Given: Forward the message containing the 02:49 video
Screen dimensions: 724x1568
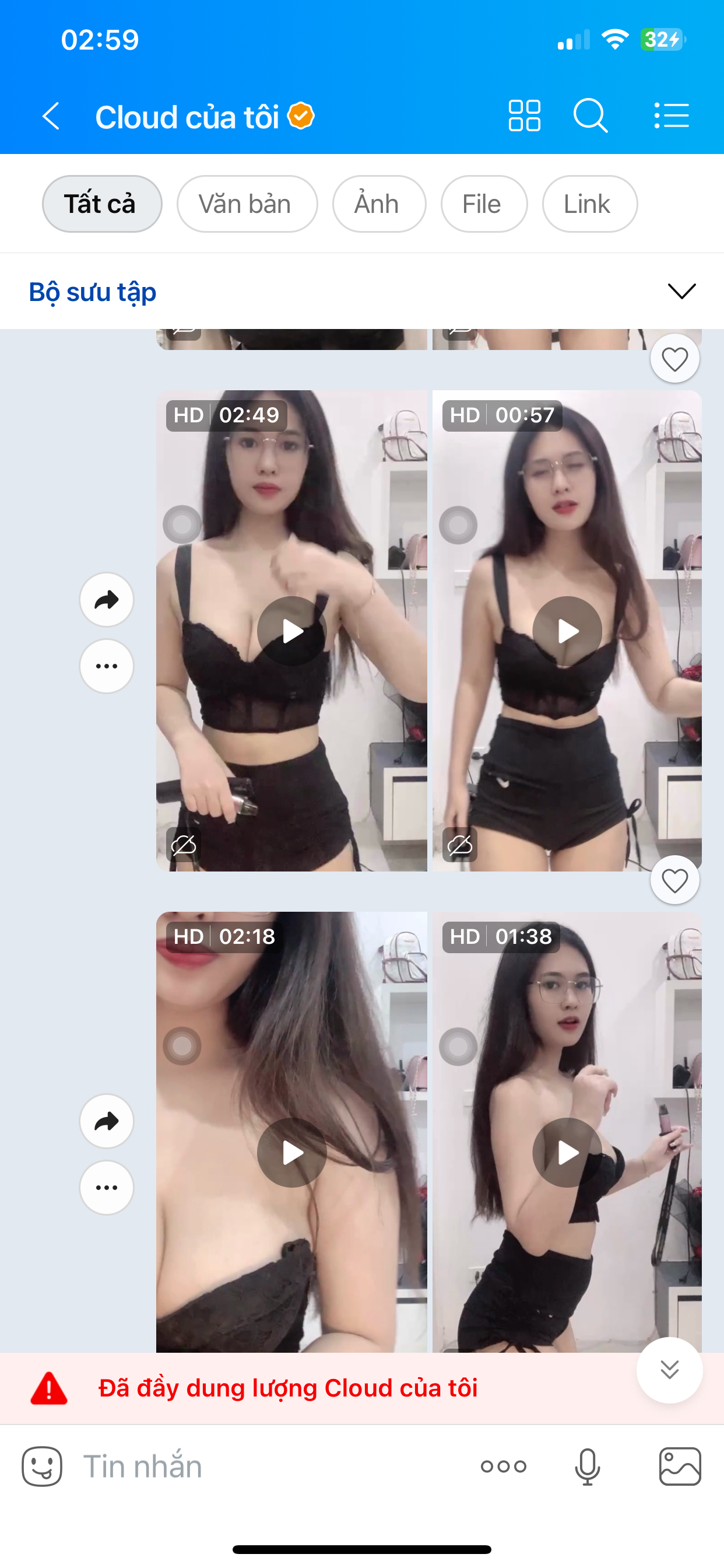Looking at the screenshot, I should 107,600.
